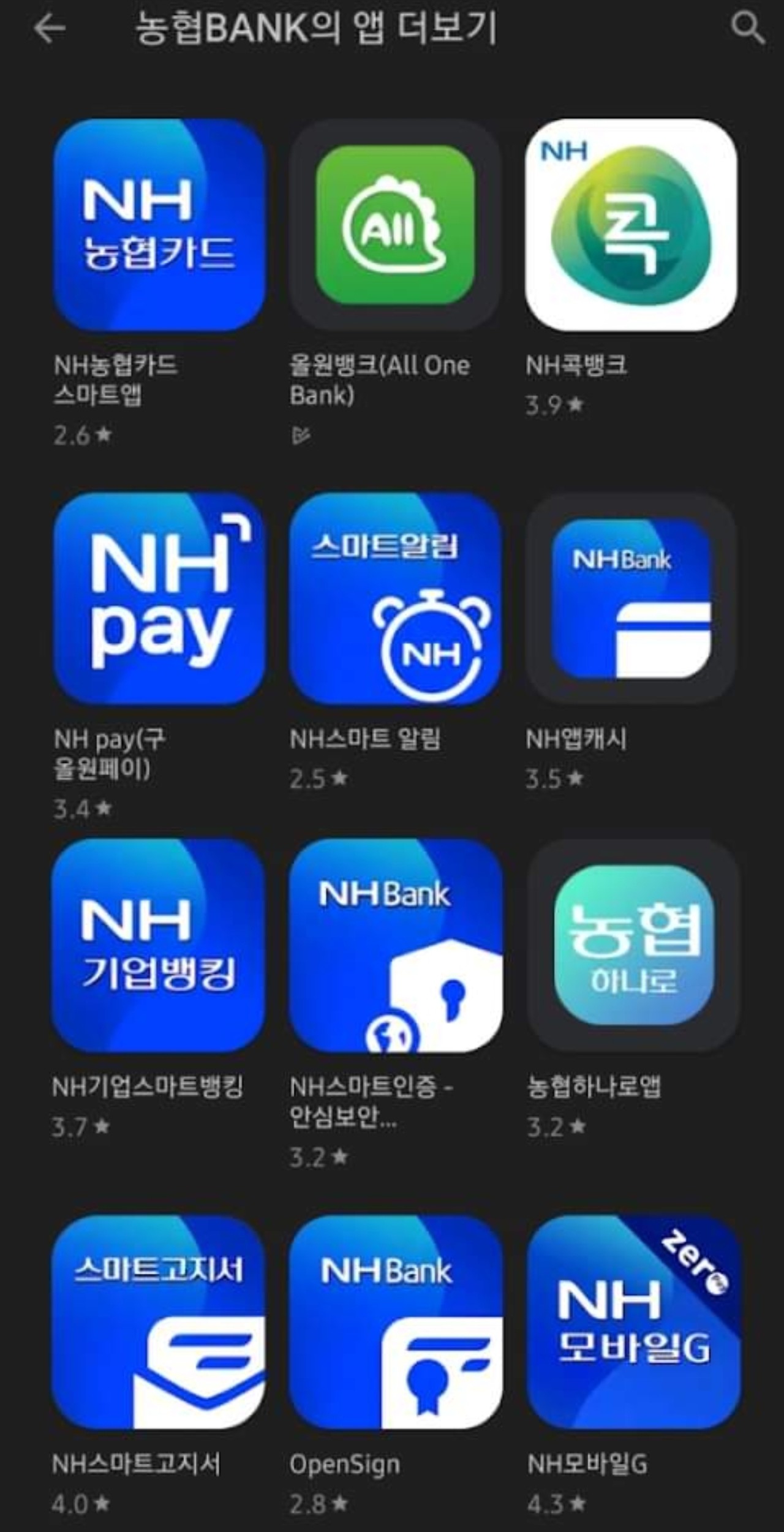The image size is (784, 1532).
Task: View NH pay(구 올원페이) app
Action: [159, 599]
